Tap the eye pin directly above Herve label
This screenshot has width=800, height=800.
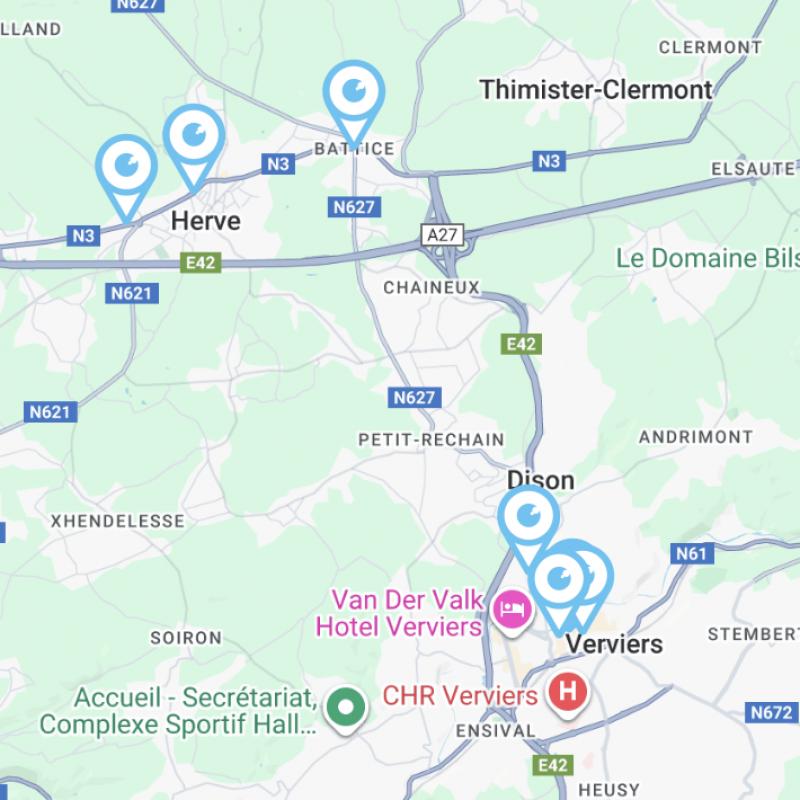[x=194, y=137]
